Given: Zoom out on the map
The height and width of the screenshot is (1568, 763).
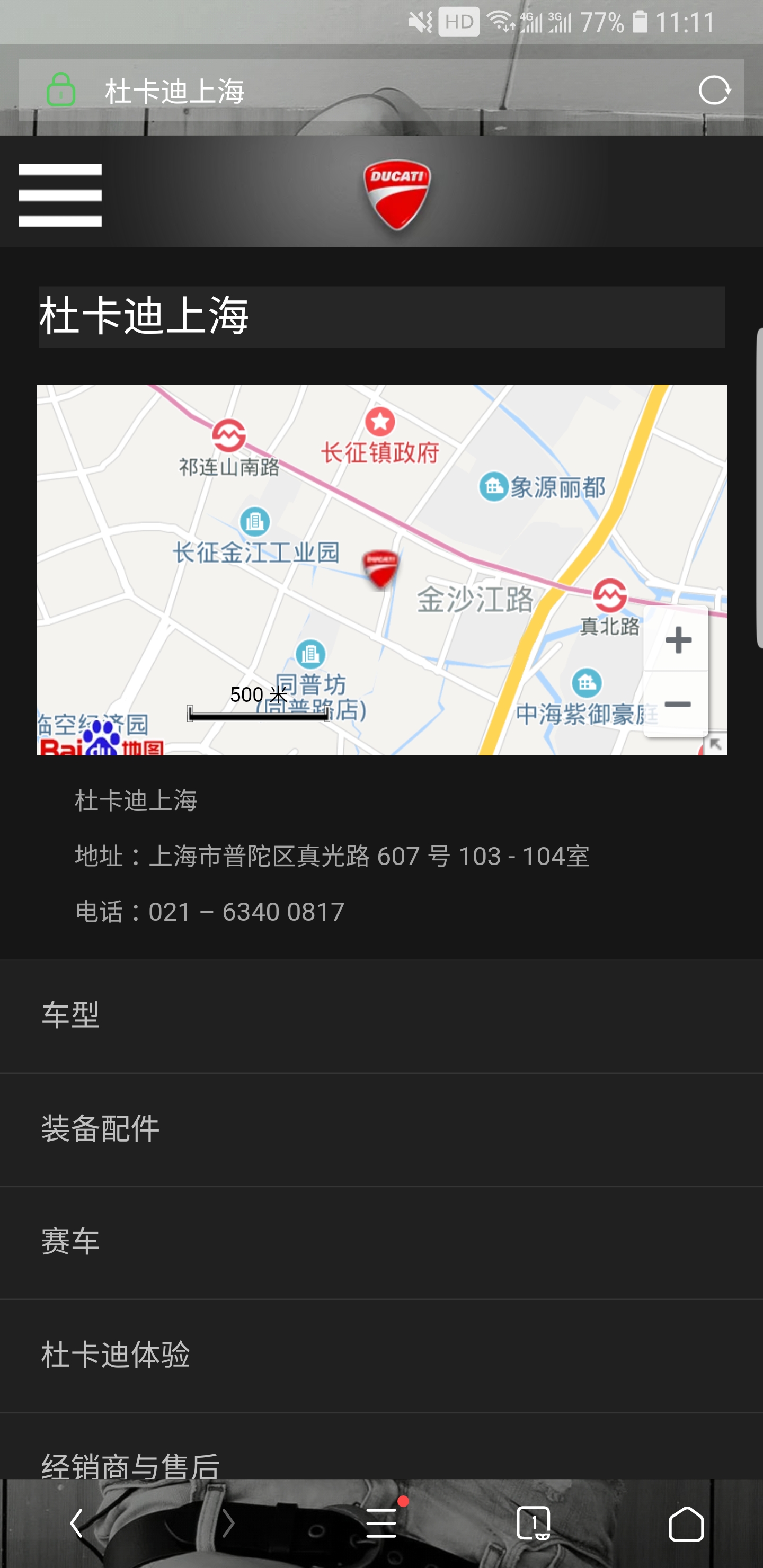Looking at the screenshot, I should coord(677,705).
